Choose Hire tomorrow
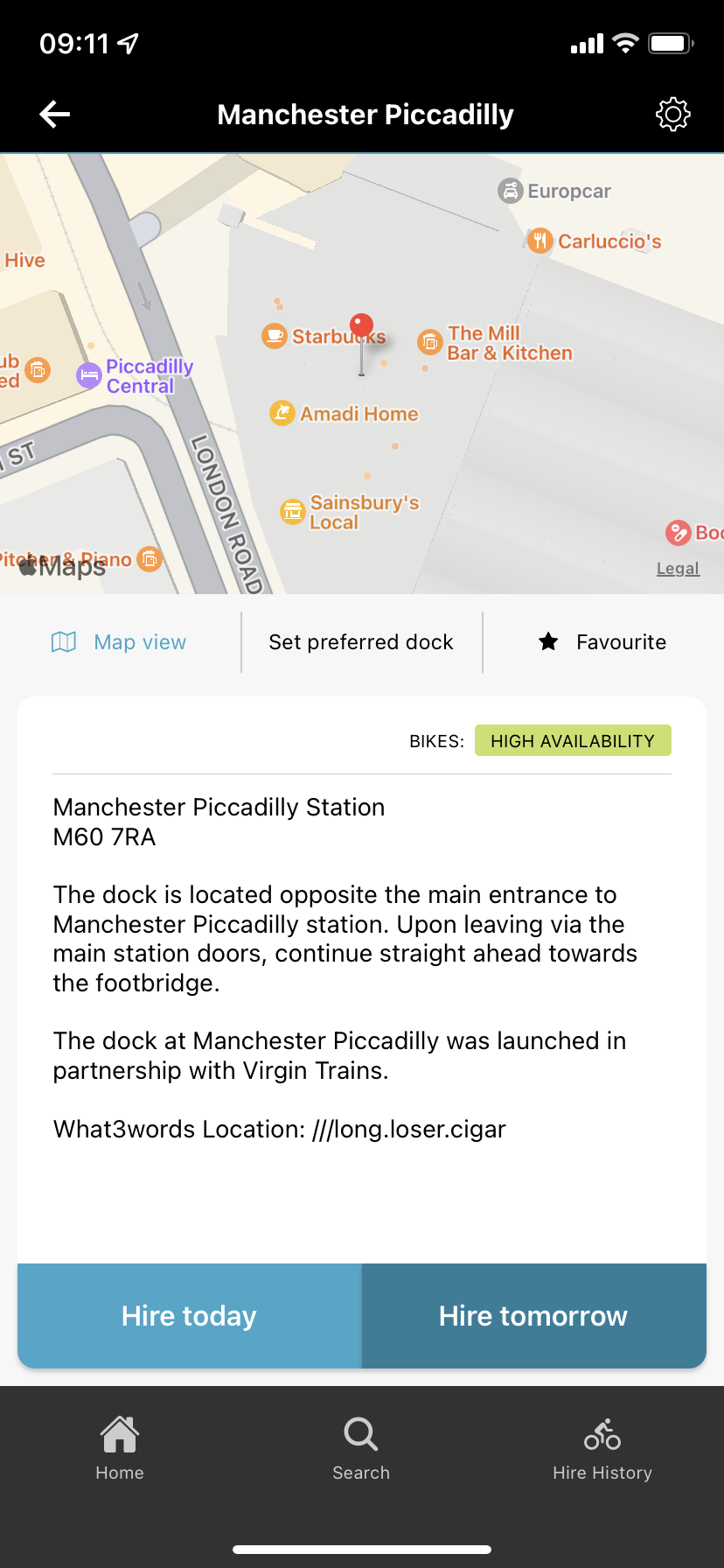724x1568 pixels. (534, 1315)
